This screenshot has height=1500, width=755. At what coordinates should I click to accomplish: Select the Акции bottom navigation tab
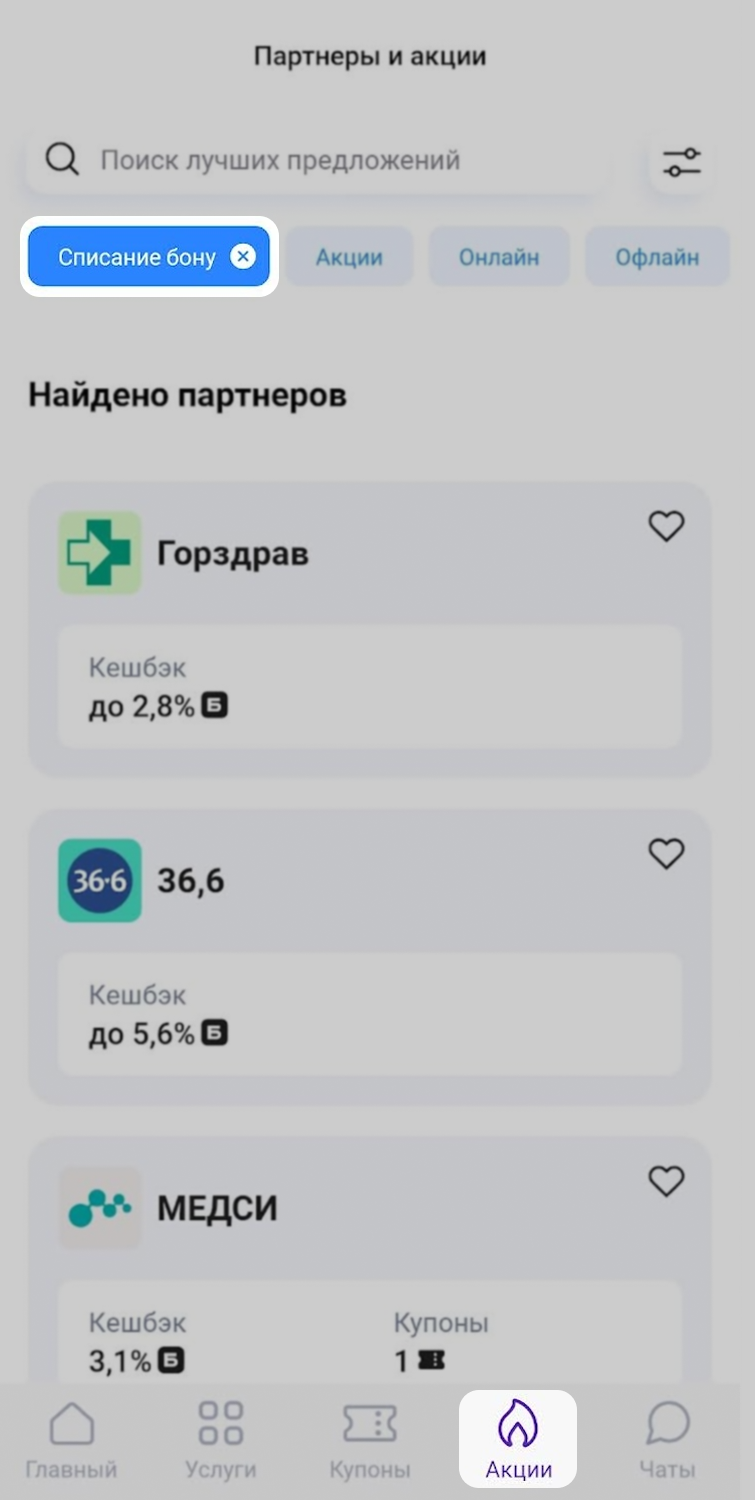[518, 1440]
